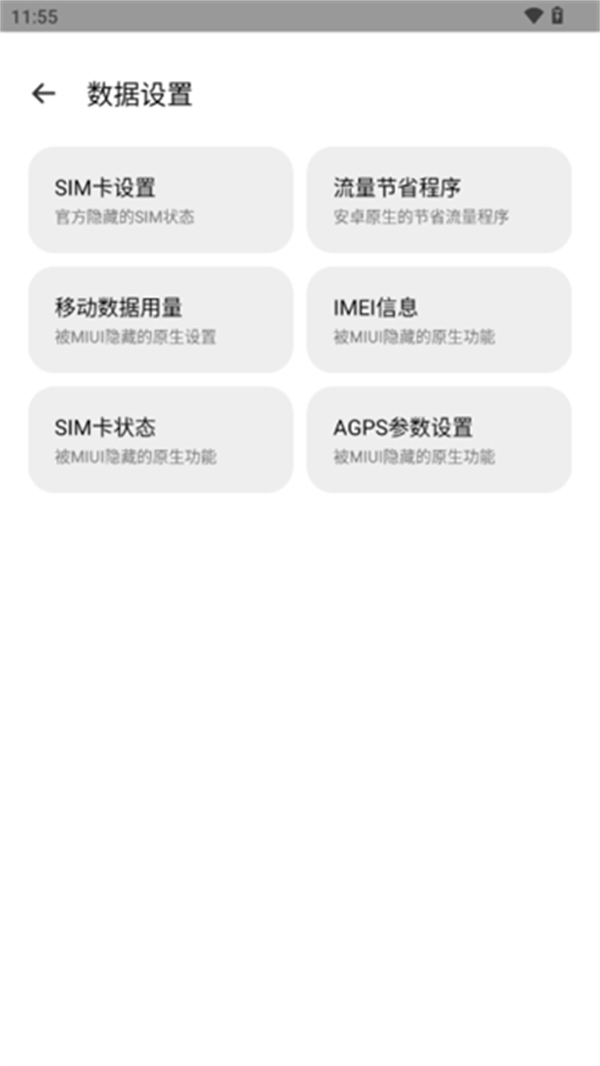View the IMEI信息 card
The height and width of the screenshot is (1066, 600).
click(438, 320)
